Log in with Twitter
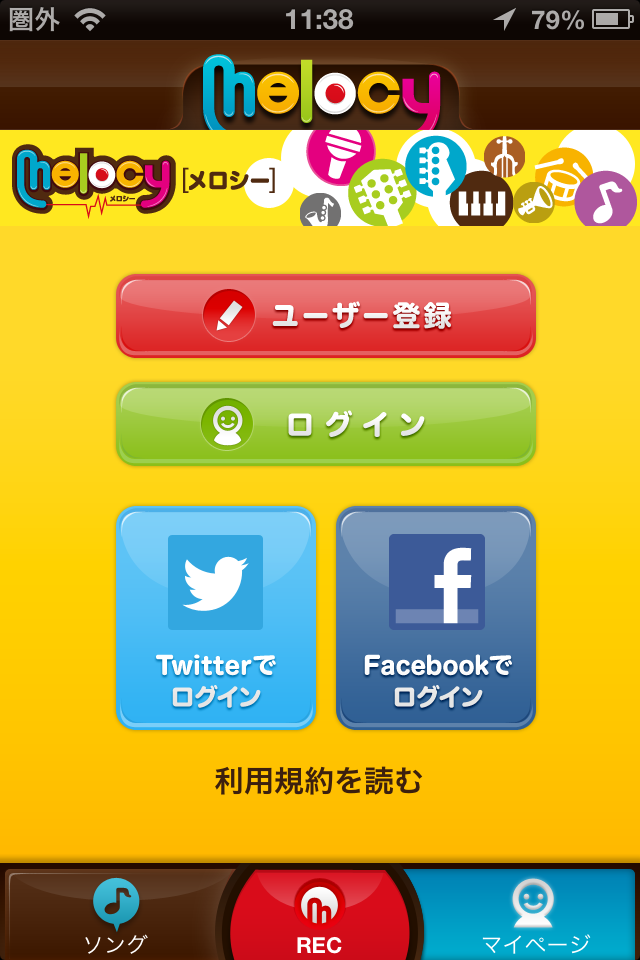Viewport: 640px width, 960px height. (216, 618)
